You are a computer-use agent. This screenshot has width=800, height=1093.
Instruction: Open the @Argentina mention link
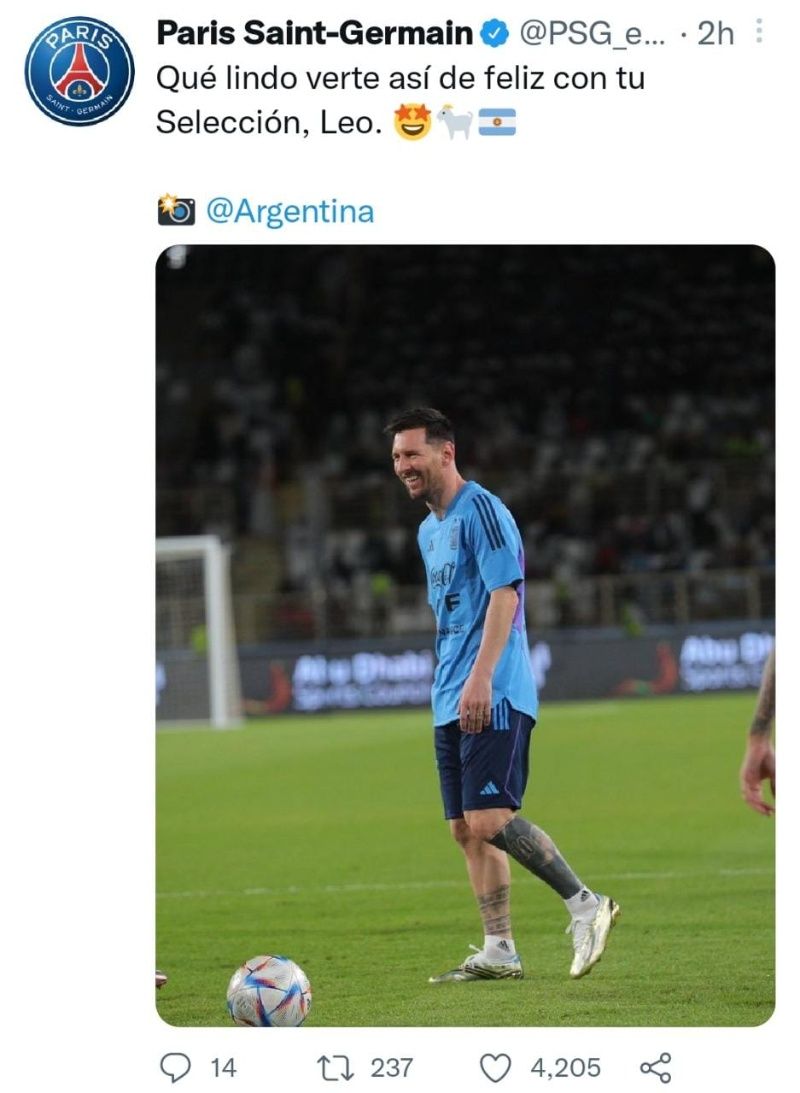[290, 211]
